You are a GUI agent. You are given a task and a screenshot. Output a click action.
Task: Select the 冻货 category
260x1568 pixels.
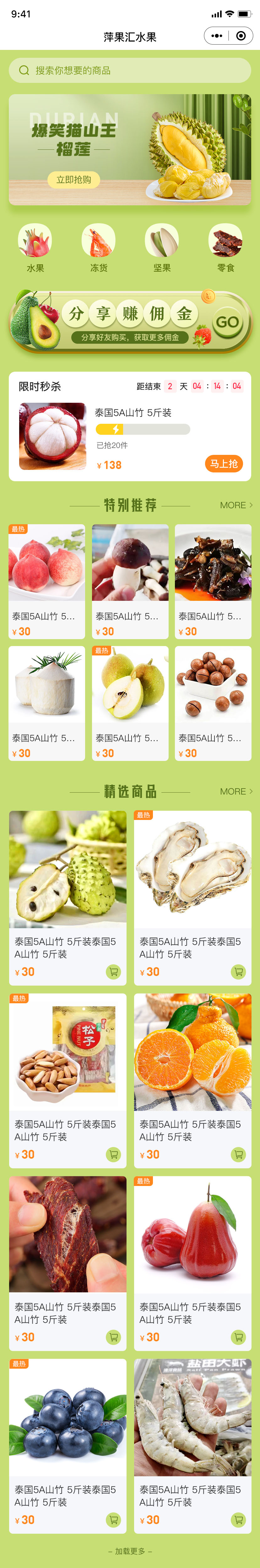[x=99, y=247]
